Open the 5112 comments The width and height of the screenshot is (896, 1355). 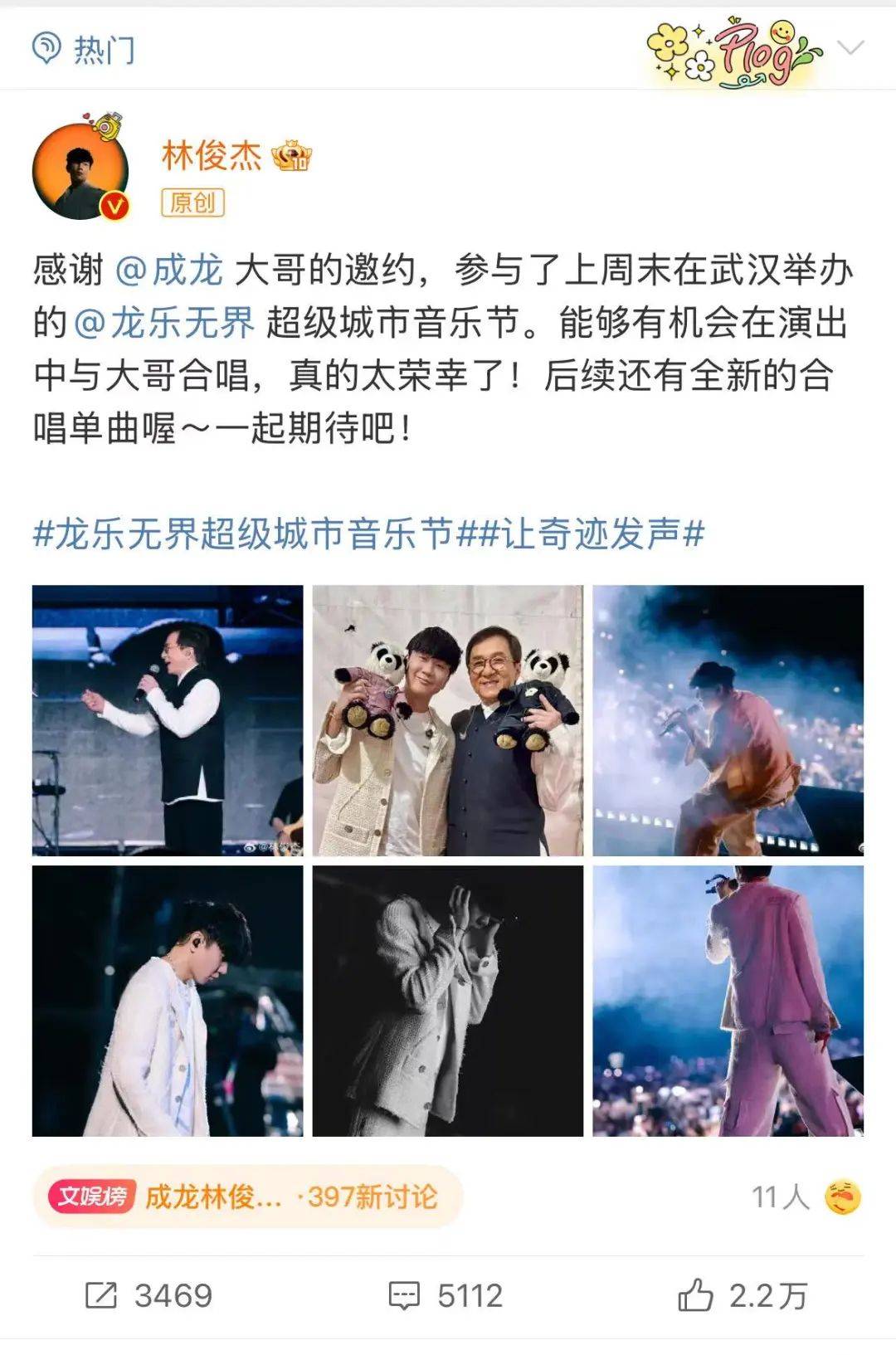pos(446,1295)
